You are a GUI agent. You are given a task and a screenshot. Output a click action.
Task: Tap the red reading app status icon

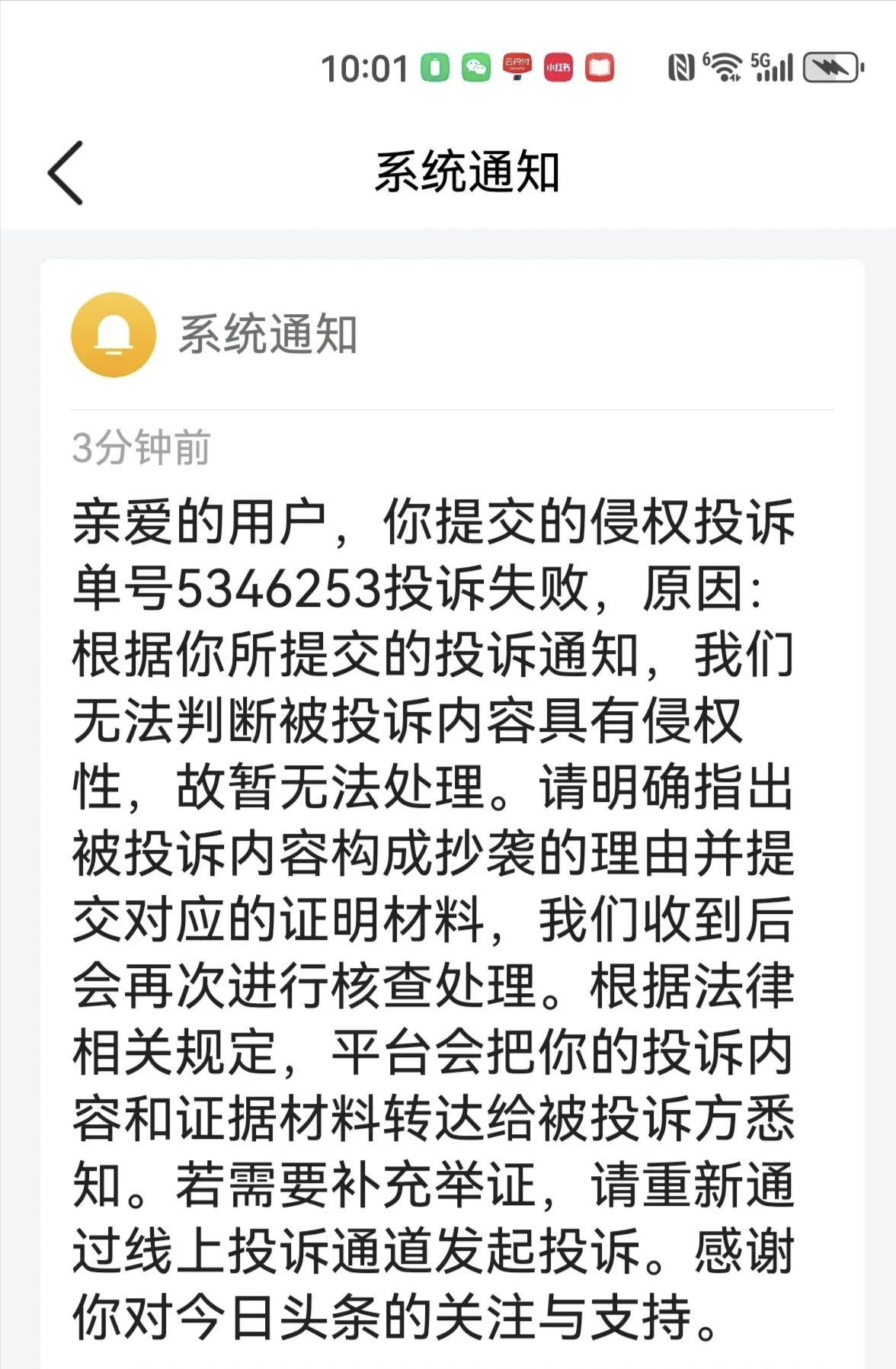599,67
